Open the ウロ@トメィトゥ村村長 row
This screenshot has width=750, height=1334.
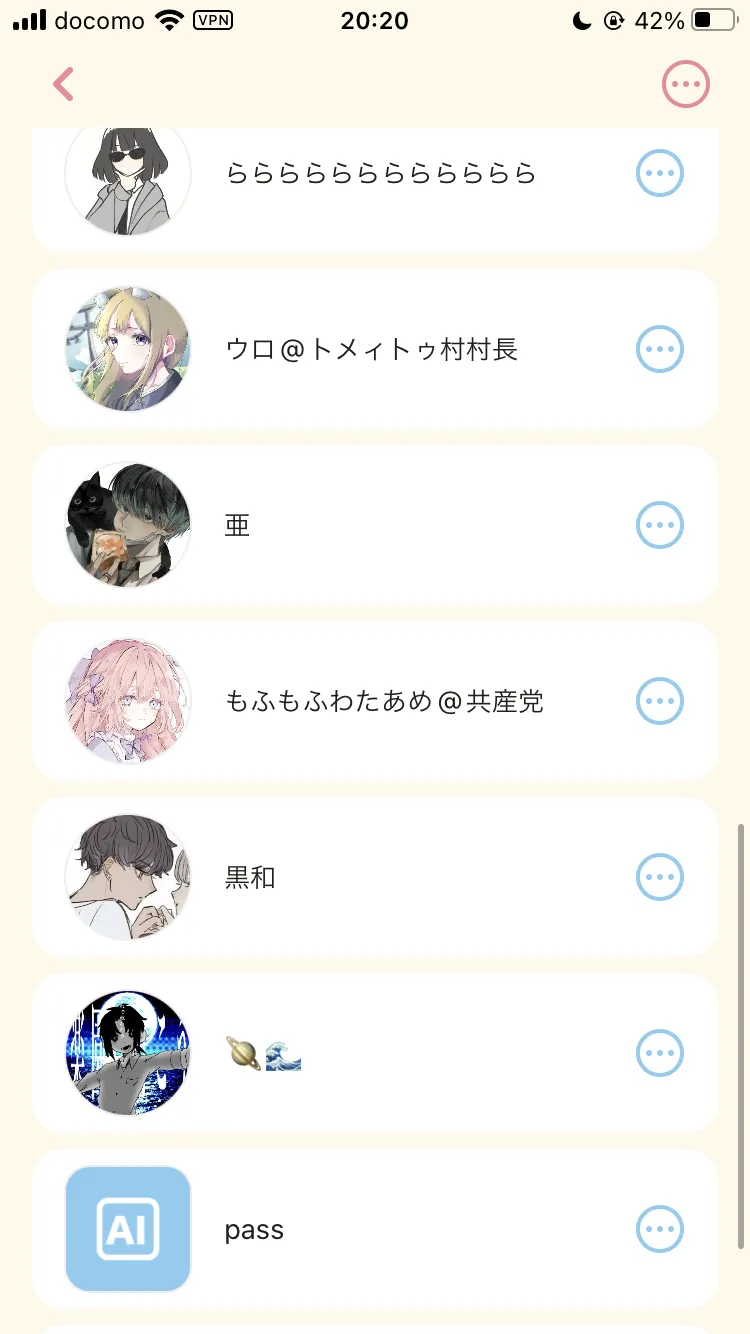375,350
